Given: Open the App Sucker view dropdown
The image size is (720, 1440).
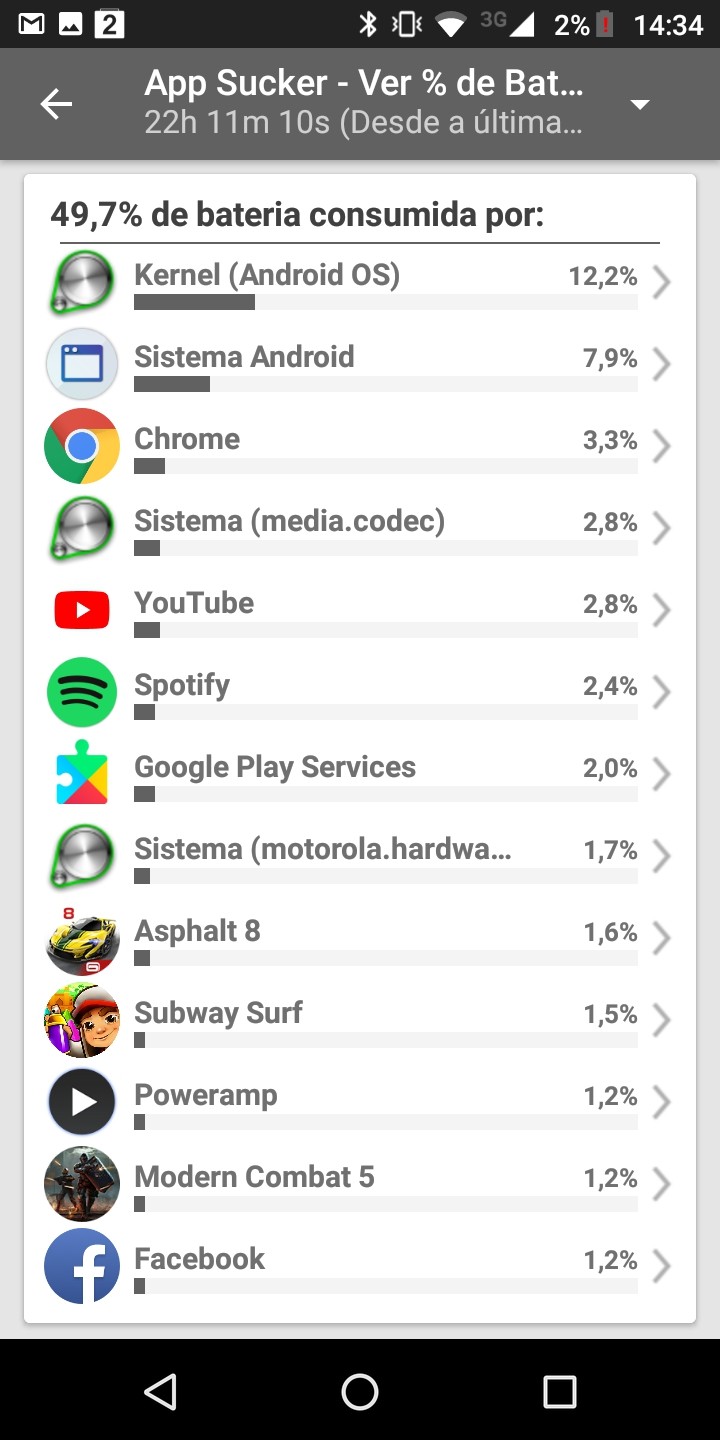Looking at the screenshot, I should coord(640,104).
